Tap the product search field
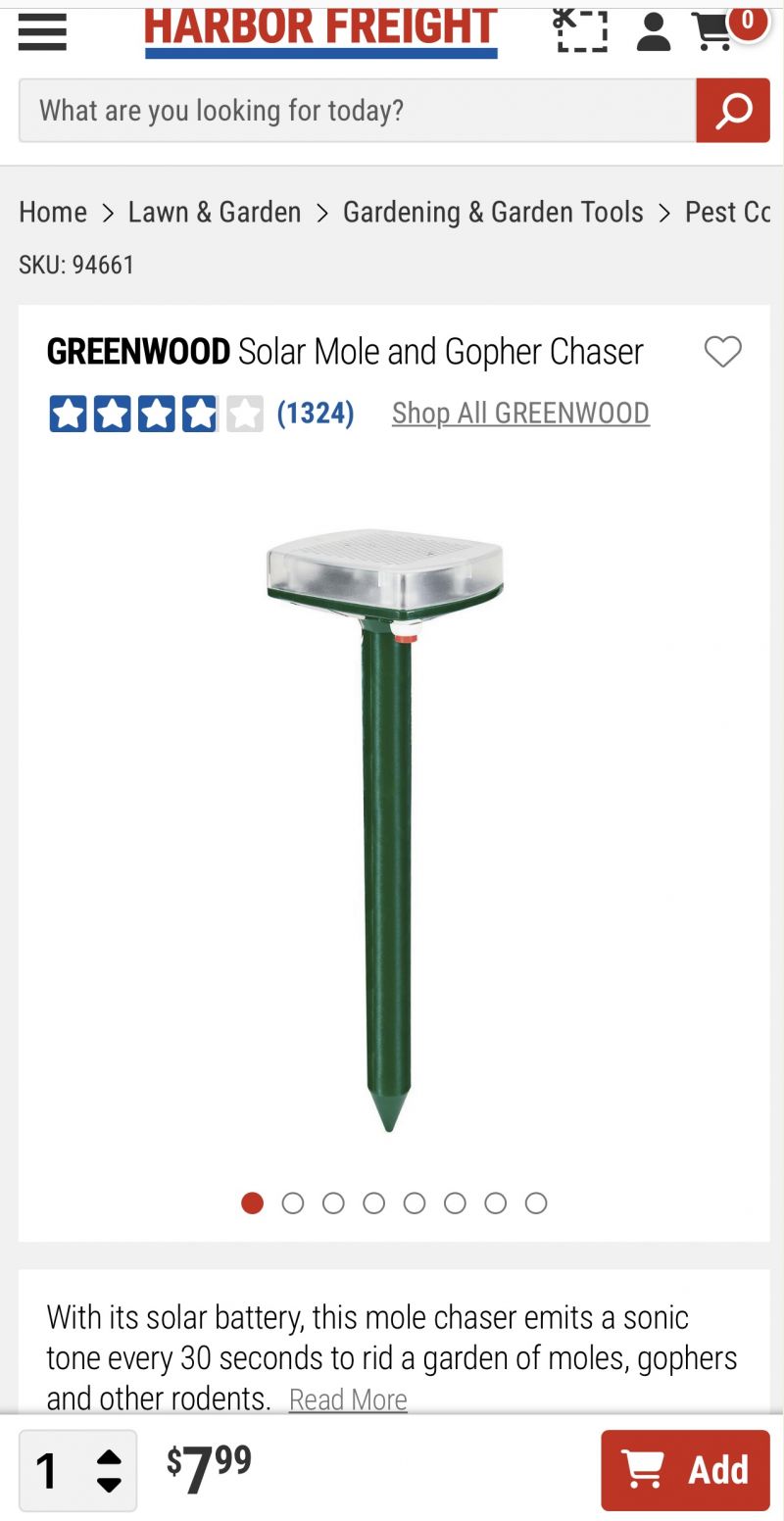 tap(357, 110)
